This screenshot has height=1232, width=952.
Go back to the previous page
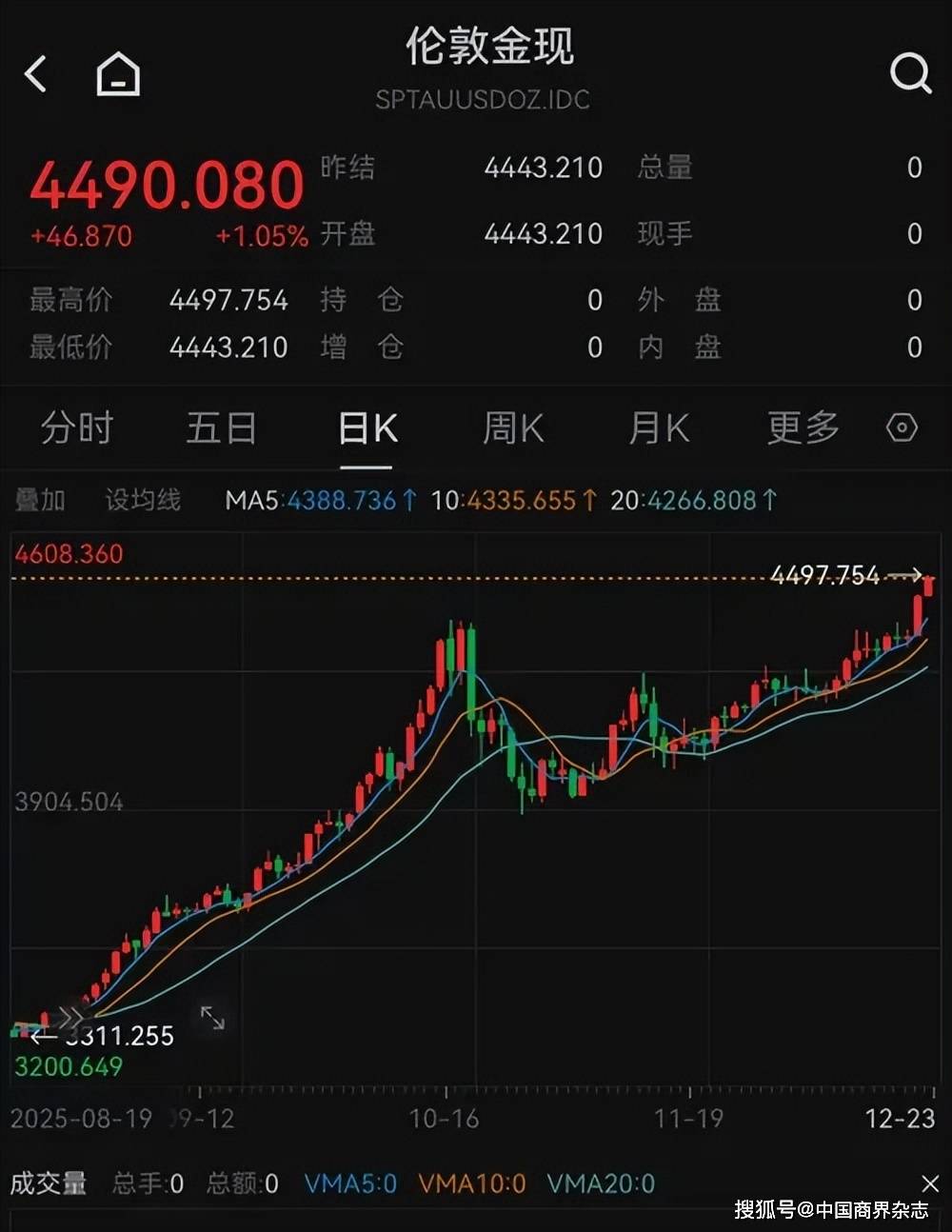pyautogui.click(x=36, y=73)
